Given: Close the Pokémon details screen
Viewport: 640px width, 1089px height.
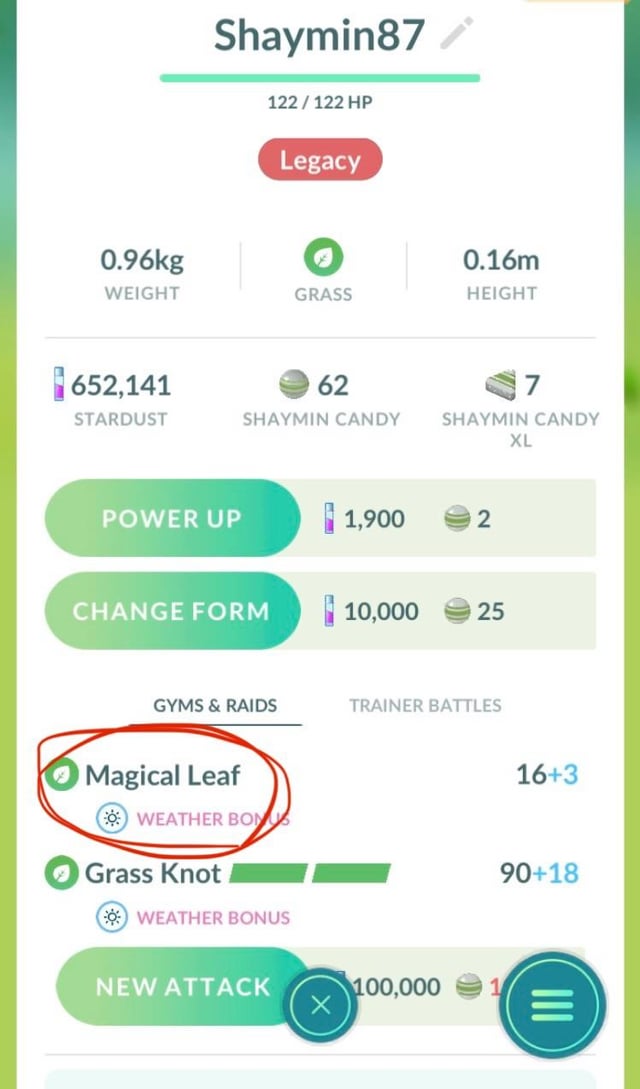Looking at the screenshot, I should (x=321, y=1005).
